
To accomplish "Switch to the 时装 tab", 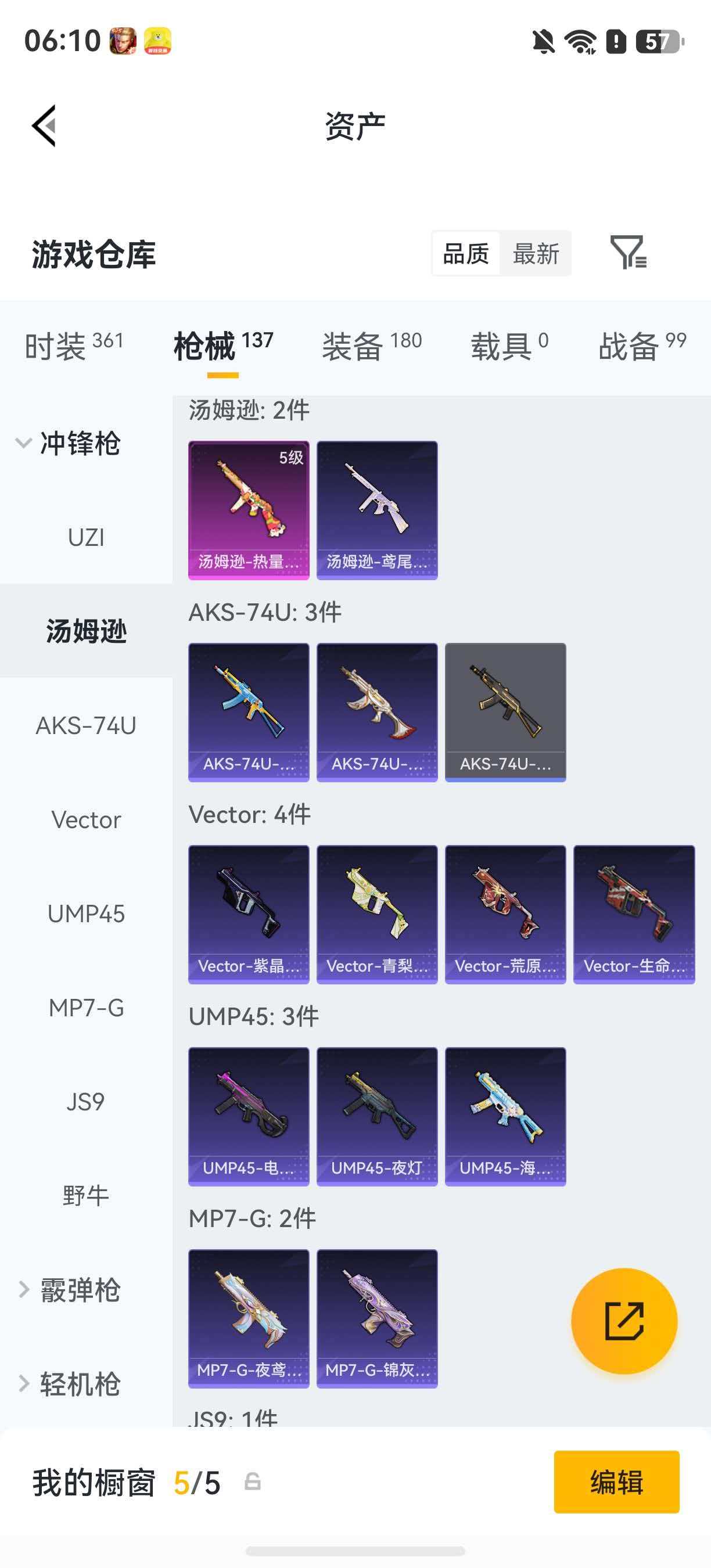I will click(x=74, y=346).
